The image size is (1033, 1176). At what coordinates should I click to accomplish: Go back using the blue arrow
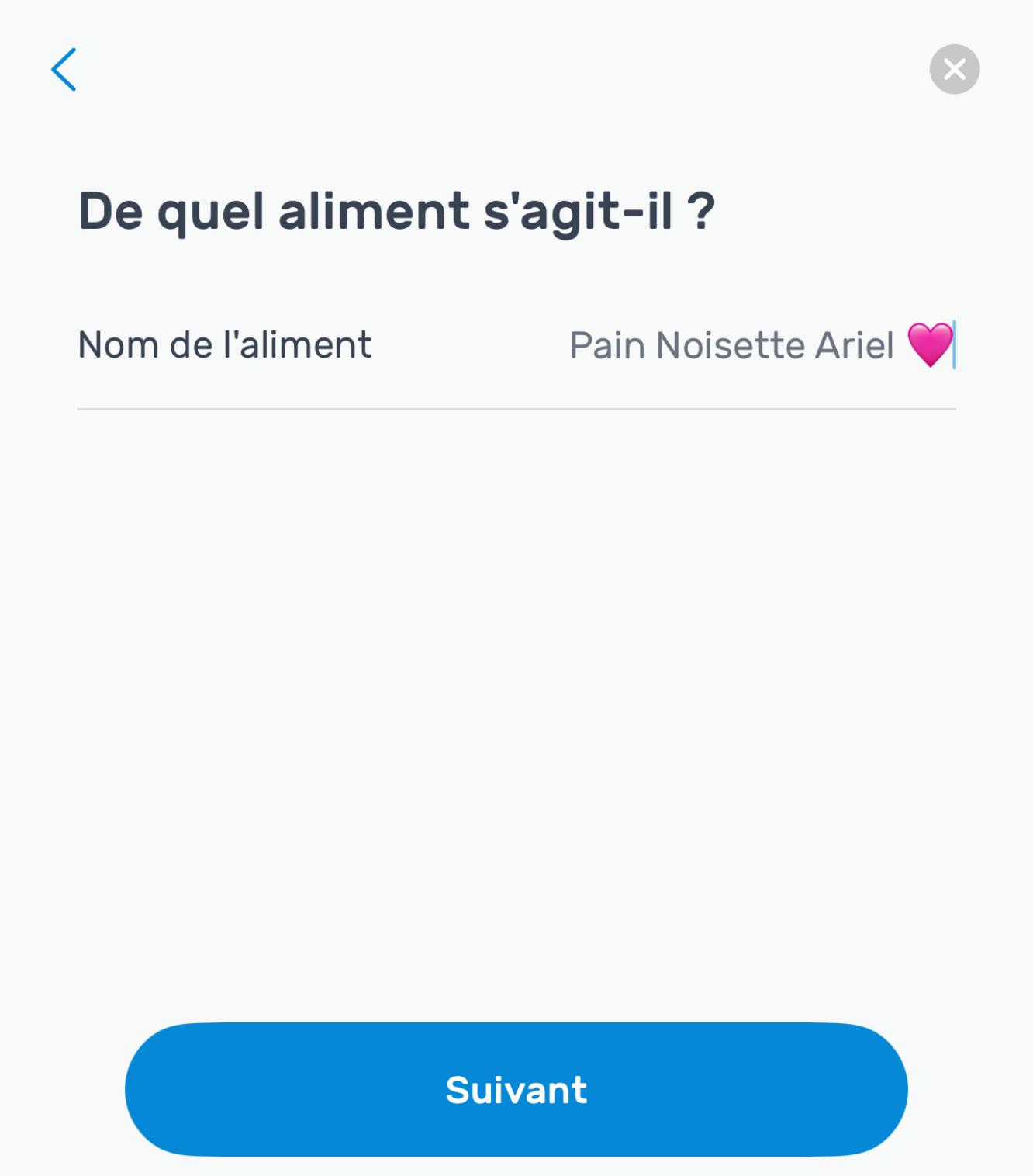(64, 70)
